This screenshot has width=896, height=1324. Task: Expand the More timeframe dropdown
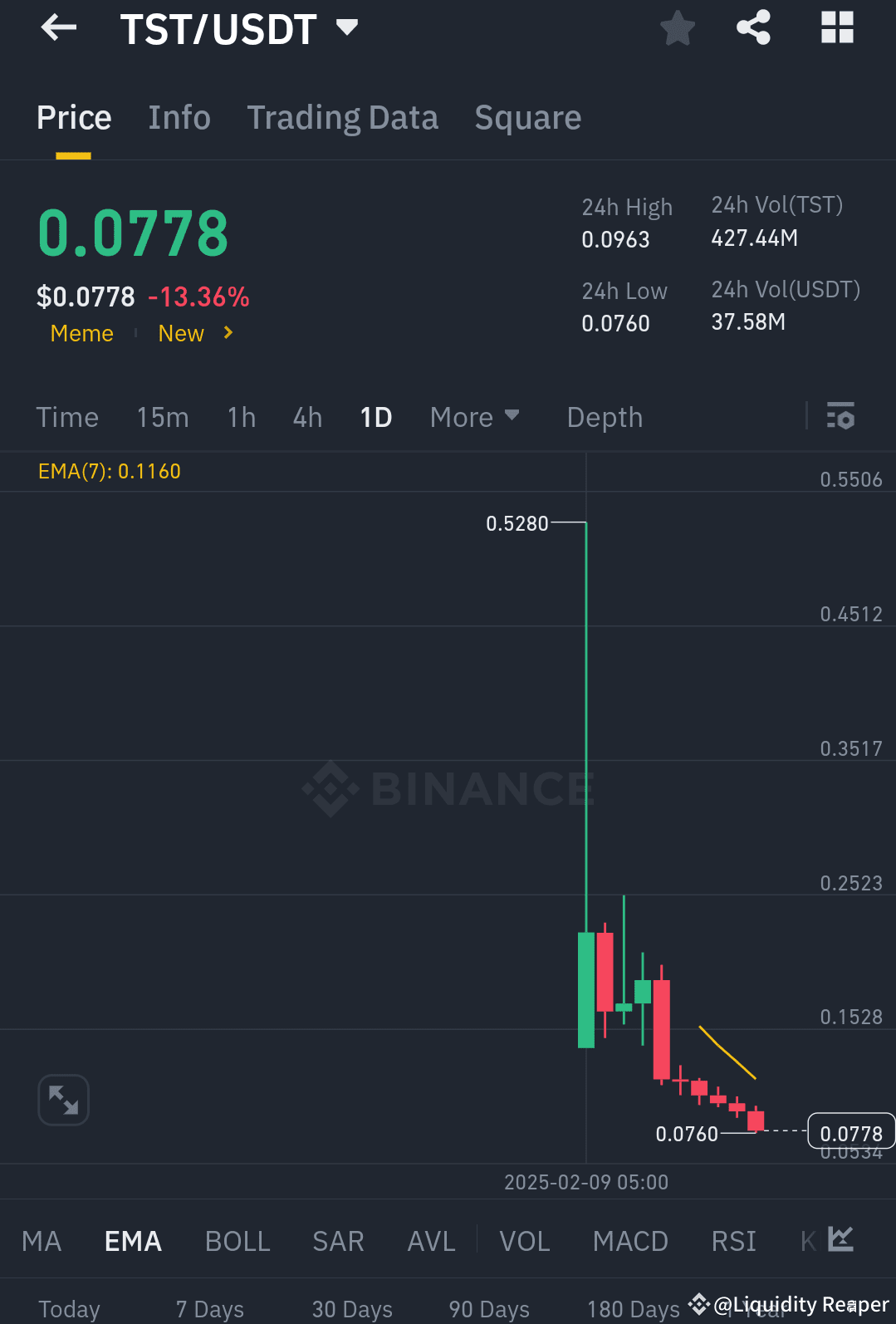(x=474, y=417)
